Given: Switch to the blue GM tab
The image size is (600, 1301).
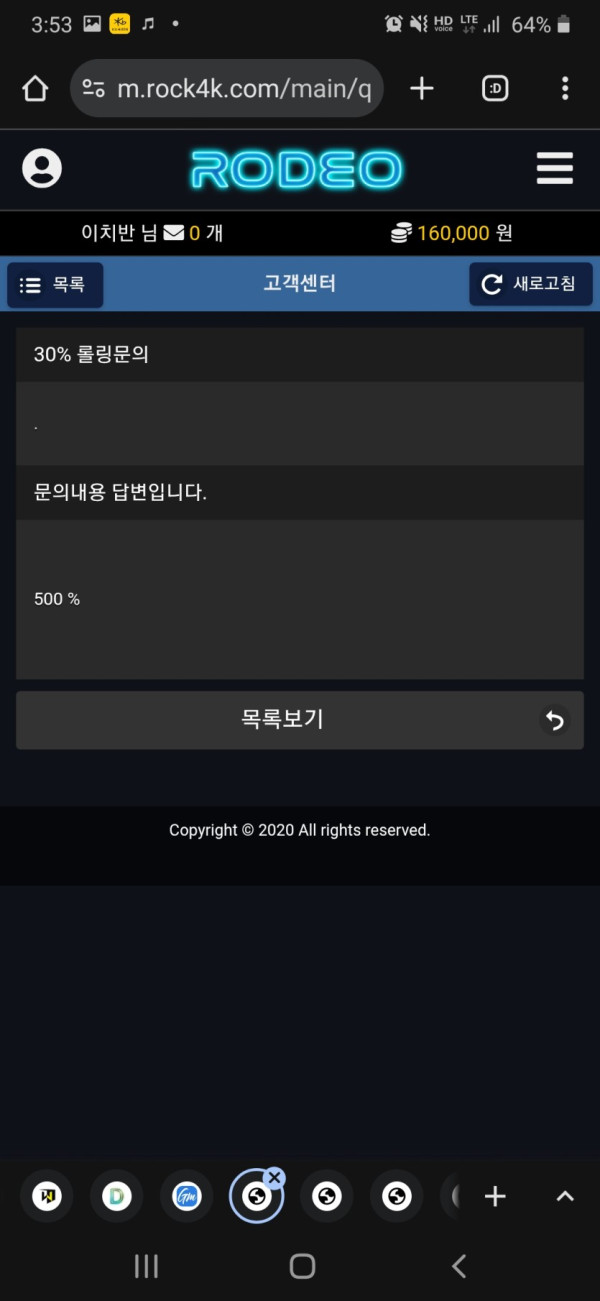Looking at the screenshot, I should (187, 1196).
